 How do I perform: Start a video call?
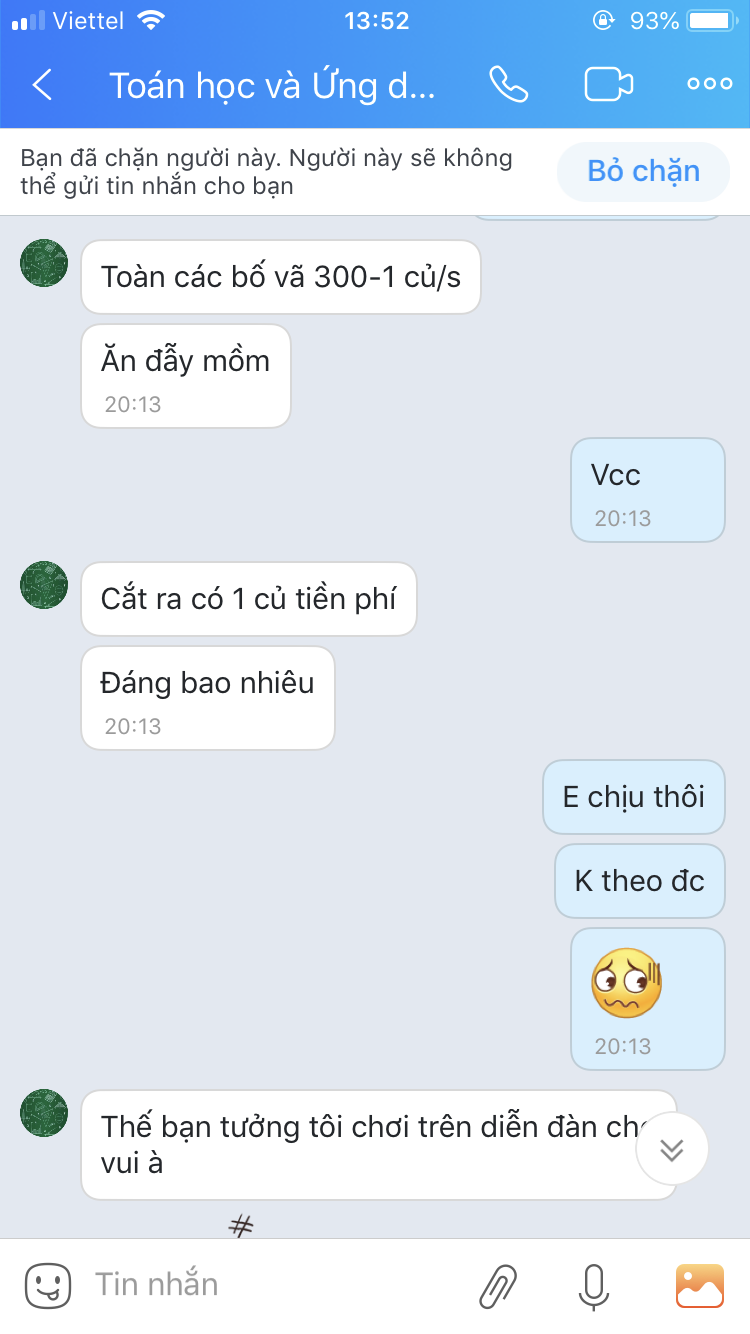point(608,85)
